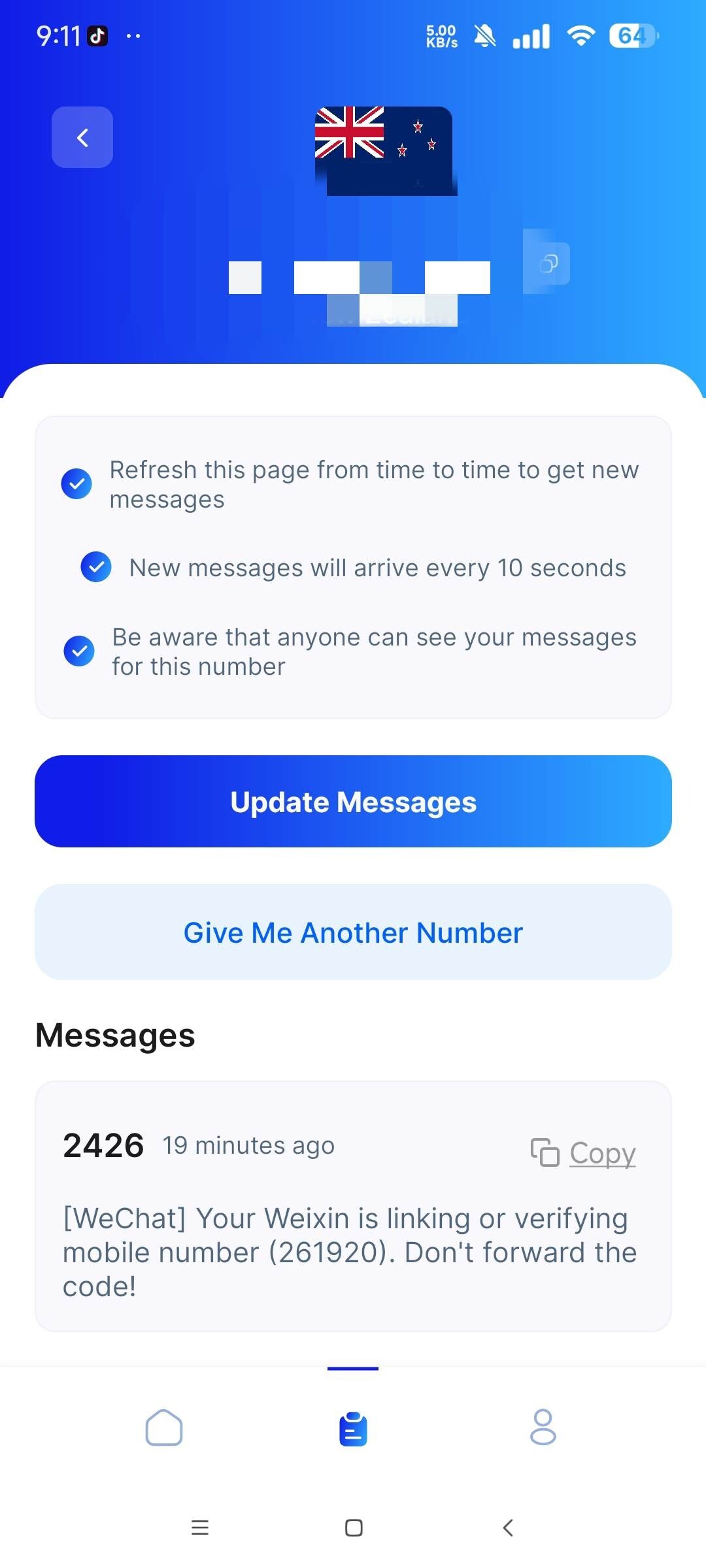This screenshot has height=1568, width=706.
Task: Request another number
Action: (353, 932)
